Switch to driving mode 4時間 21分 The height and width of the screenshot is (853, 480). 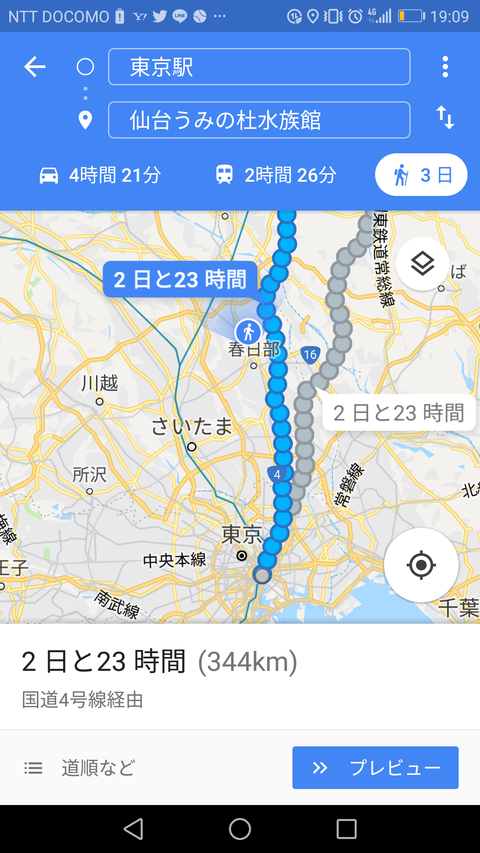[x=100, y=175]
